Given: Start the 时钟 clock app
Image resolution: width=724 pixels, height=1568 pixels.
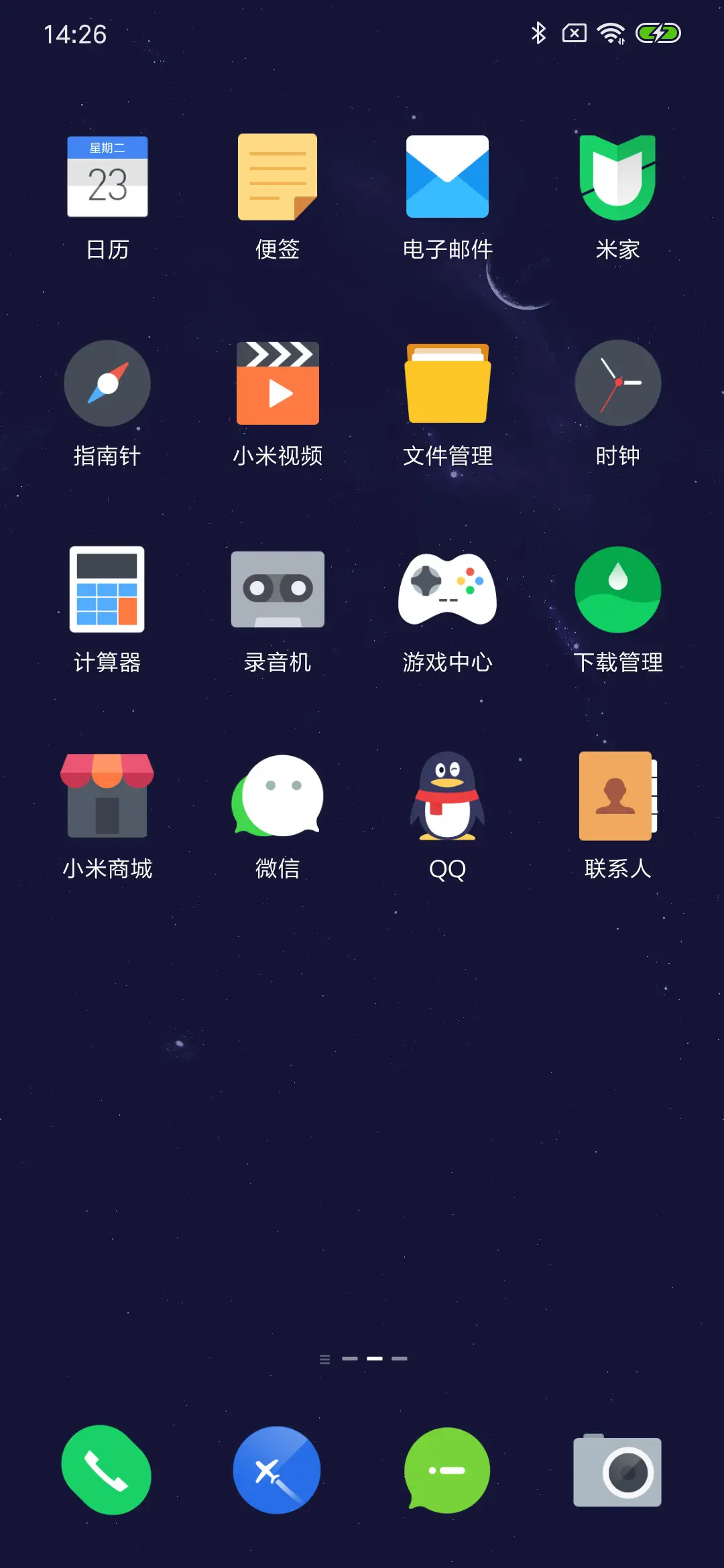Looking at the screenshot, I should pyautogui.click(x=618, y=383).
